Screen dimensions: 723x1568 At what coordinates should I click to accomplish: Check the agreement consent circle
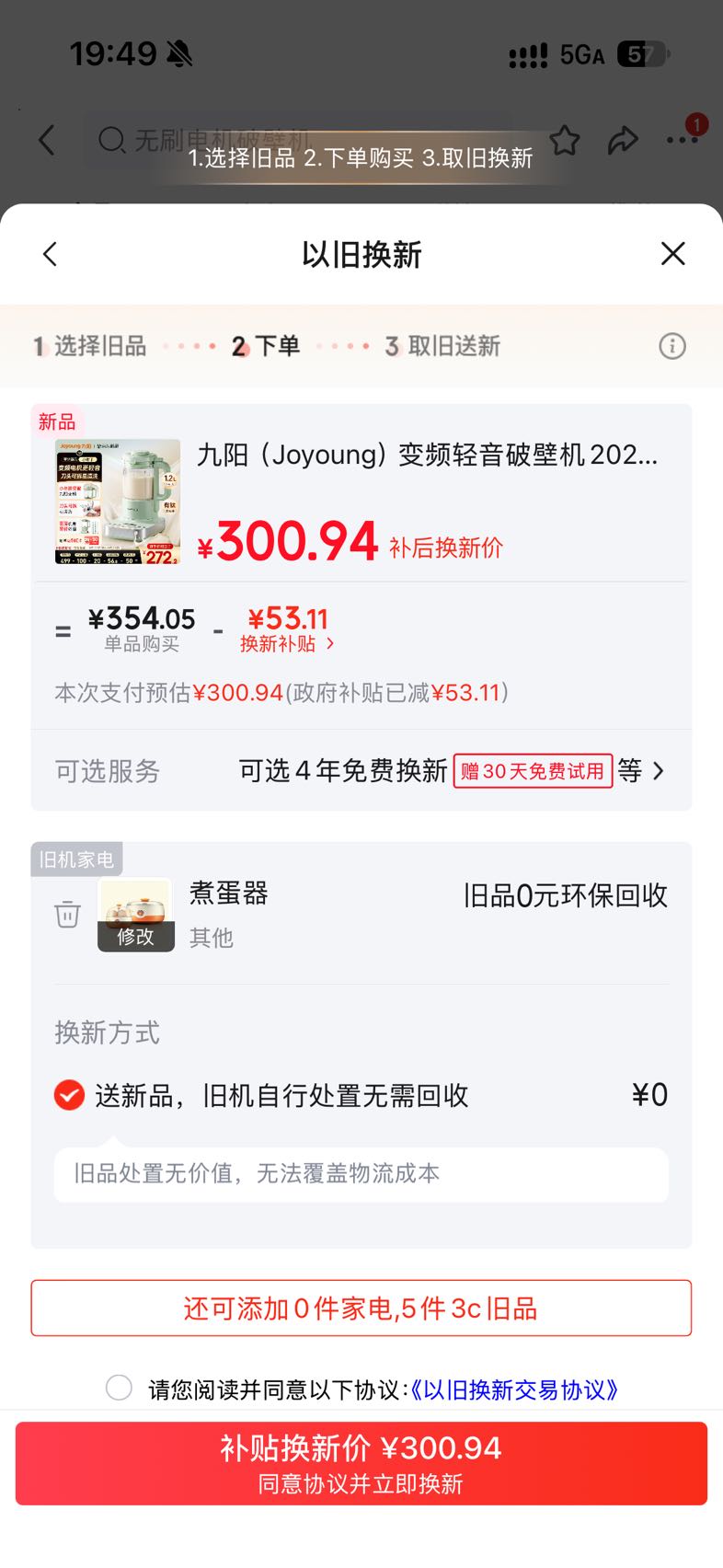[x=119, y=1388]
